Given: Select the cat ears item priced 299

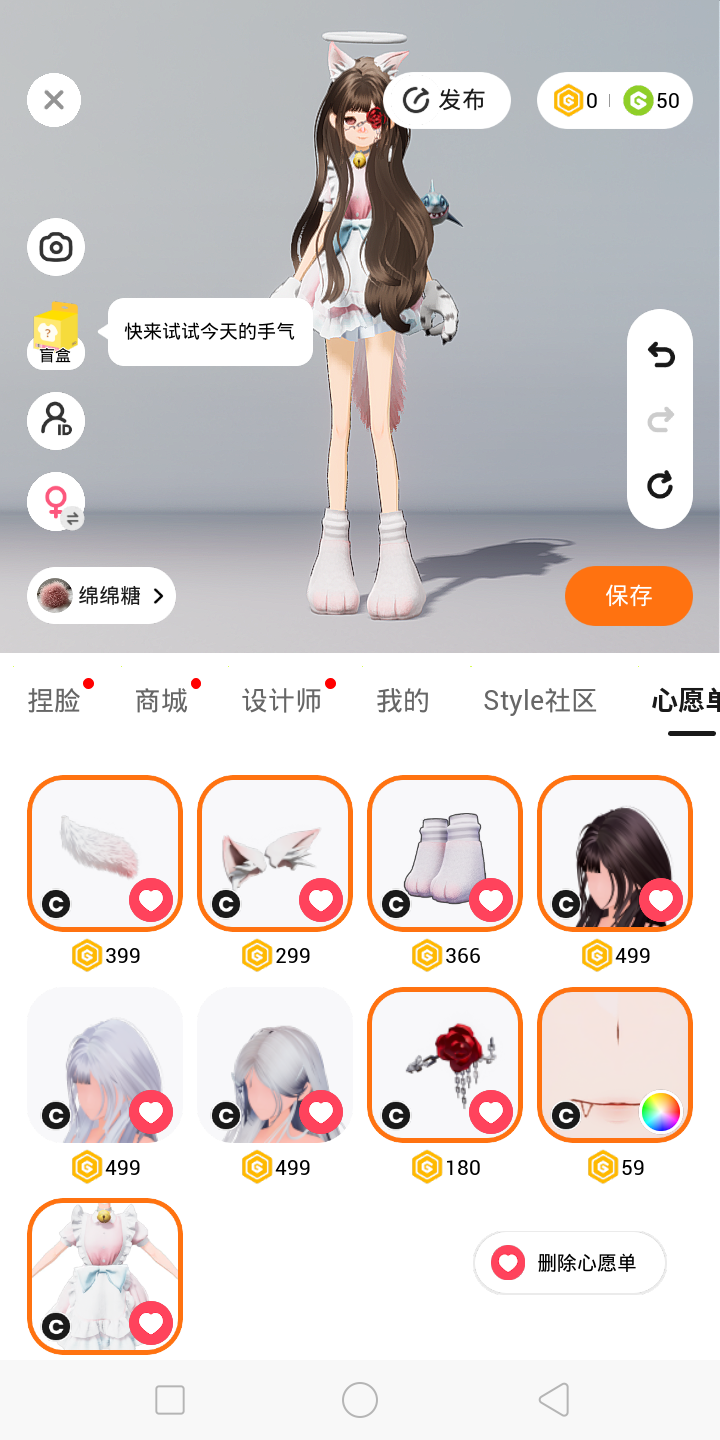Looking at the screenshot, I should [x=275, y=853].
